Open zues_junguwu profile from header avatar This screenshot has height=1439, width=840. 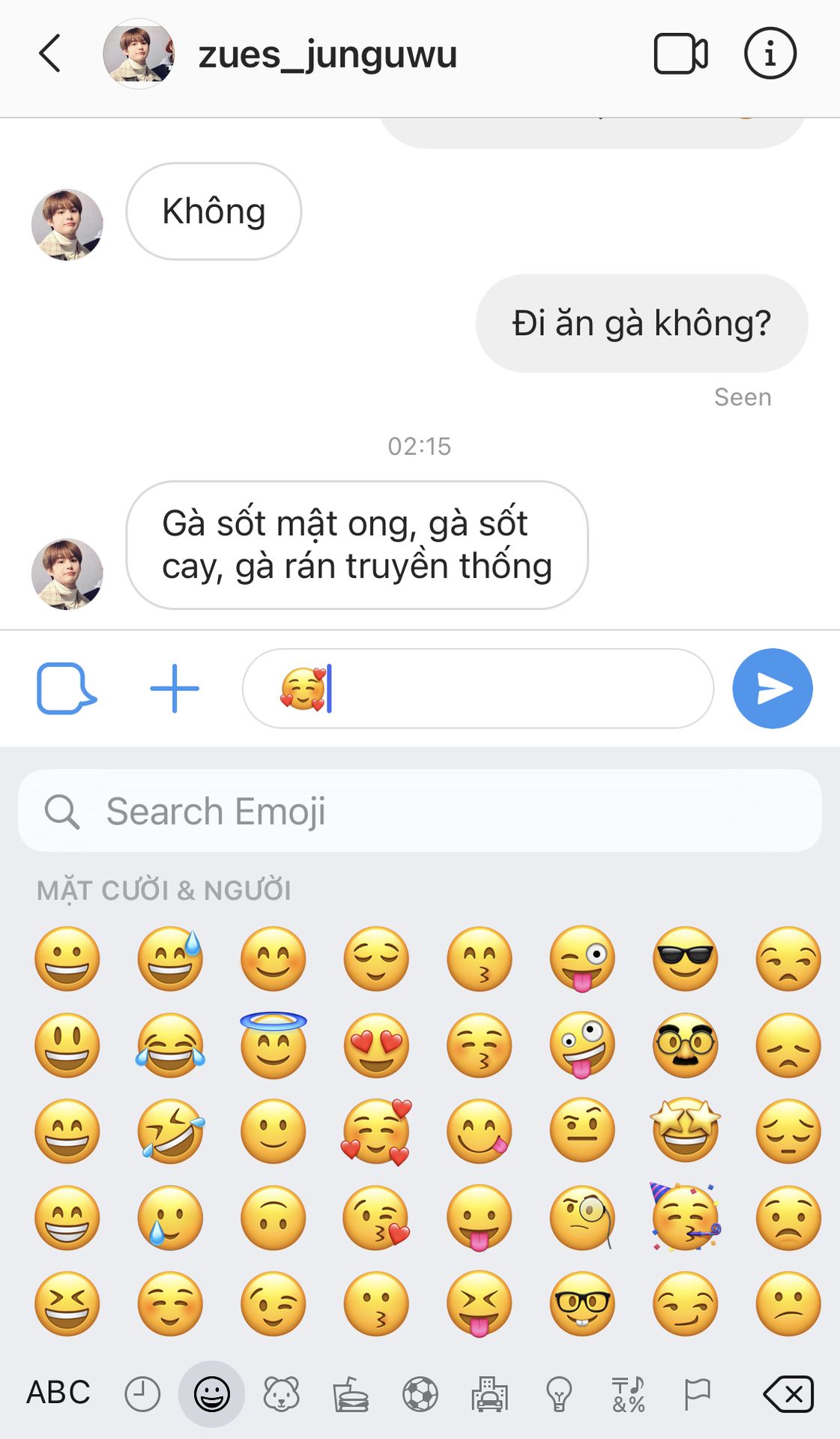tap(139, 54)
